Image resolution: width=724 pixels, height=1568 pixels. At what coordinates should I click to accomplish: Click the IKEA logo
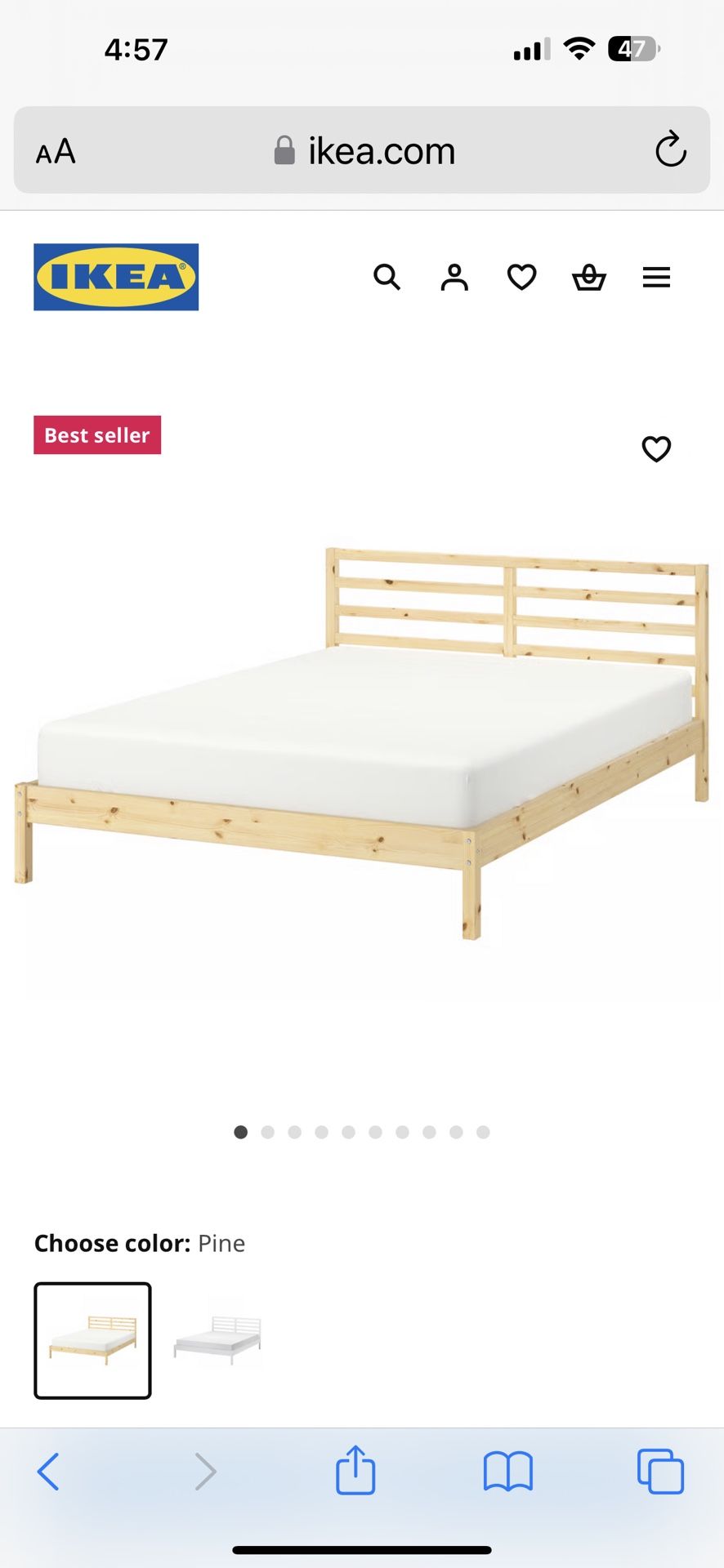[116, 276]
